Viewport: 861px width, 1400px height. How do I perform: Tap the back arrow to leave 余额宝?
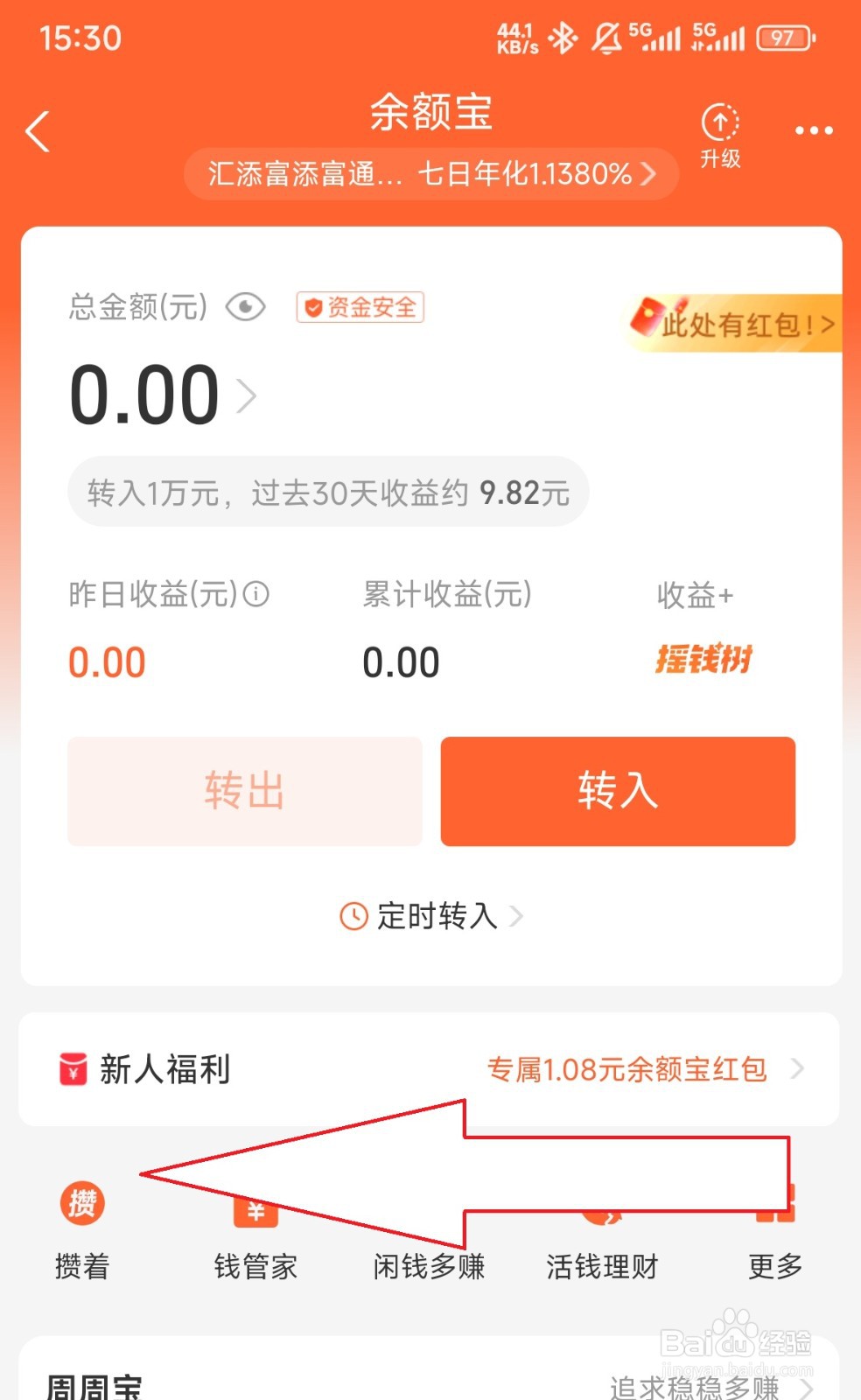coord(37,130)
